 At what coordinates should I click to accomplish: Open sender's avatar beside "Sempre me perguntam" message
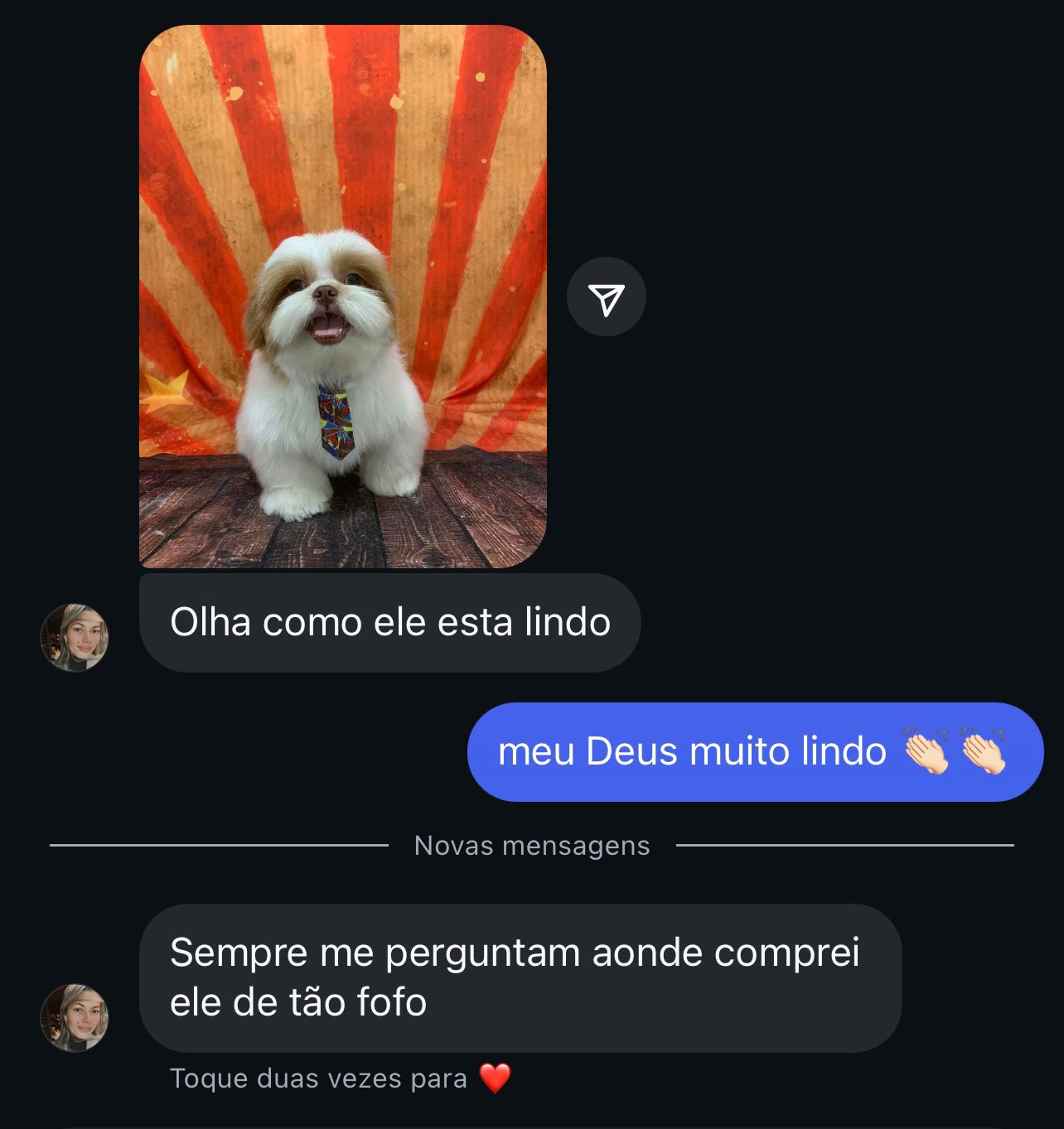pos(75,1018)
